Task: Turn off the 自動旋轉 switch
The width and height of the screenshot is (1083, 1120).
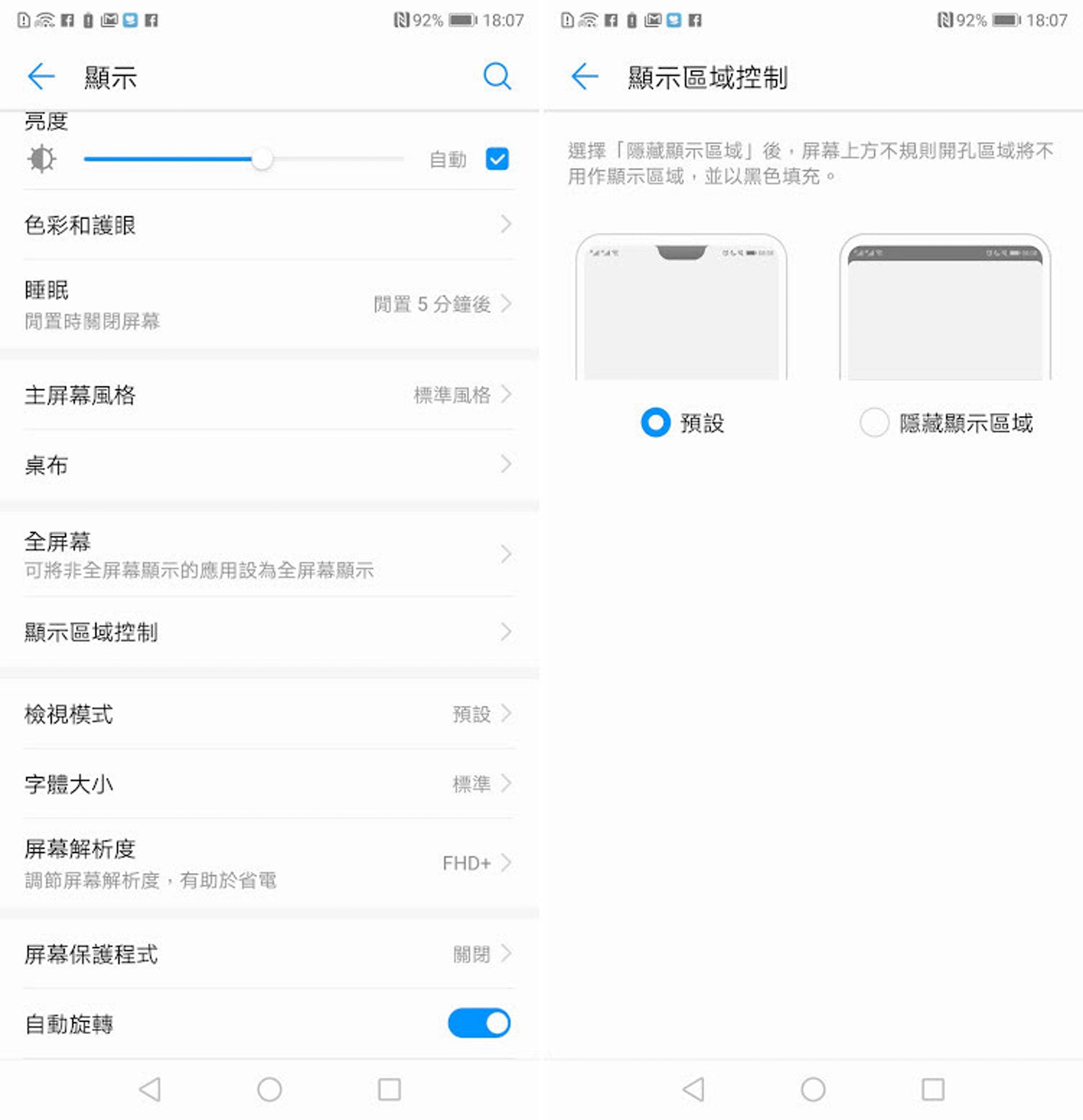Action: pos(479,1023)
